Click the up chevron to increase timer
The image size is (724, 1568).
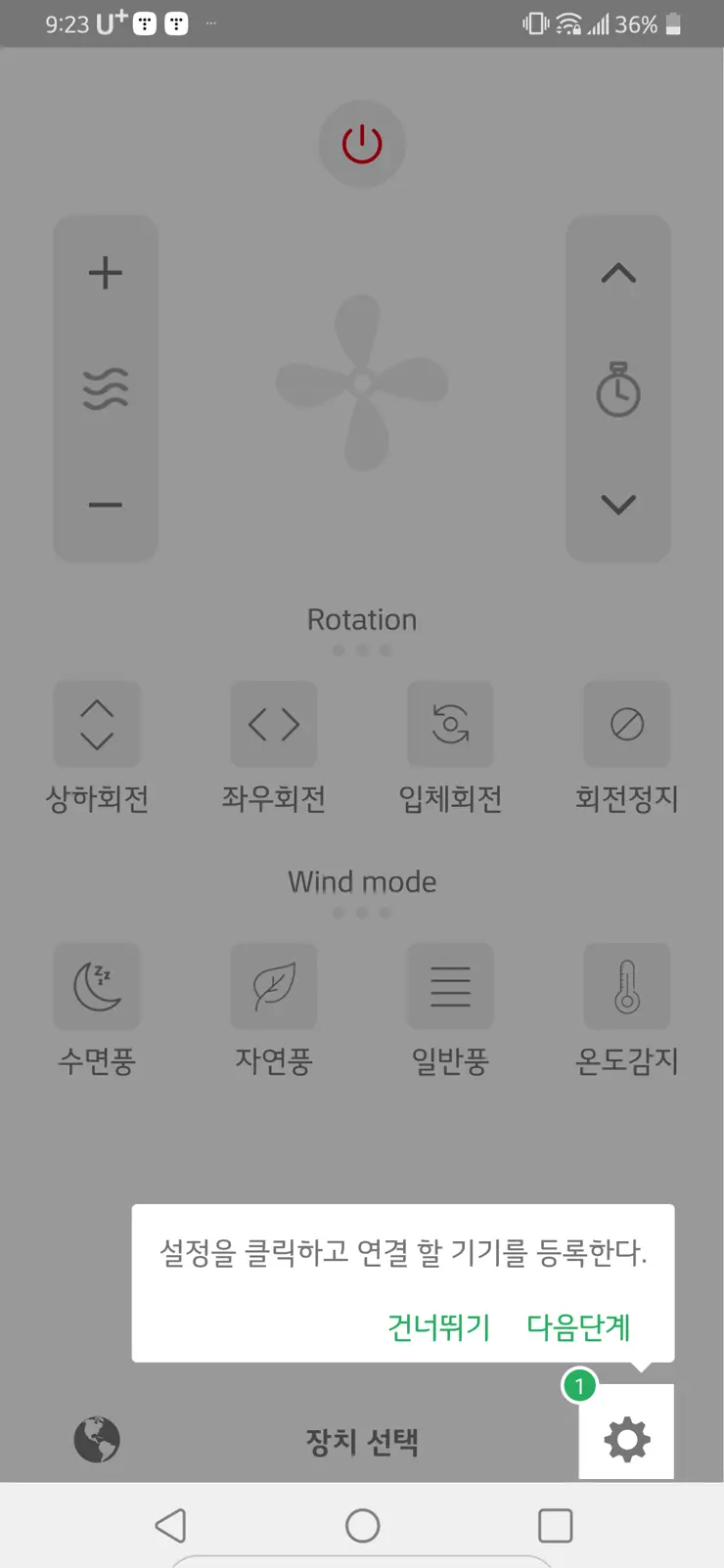(617, 272)
